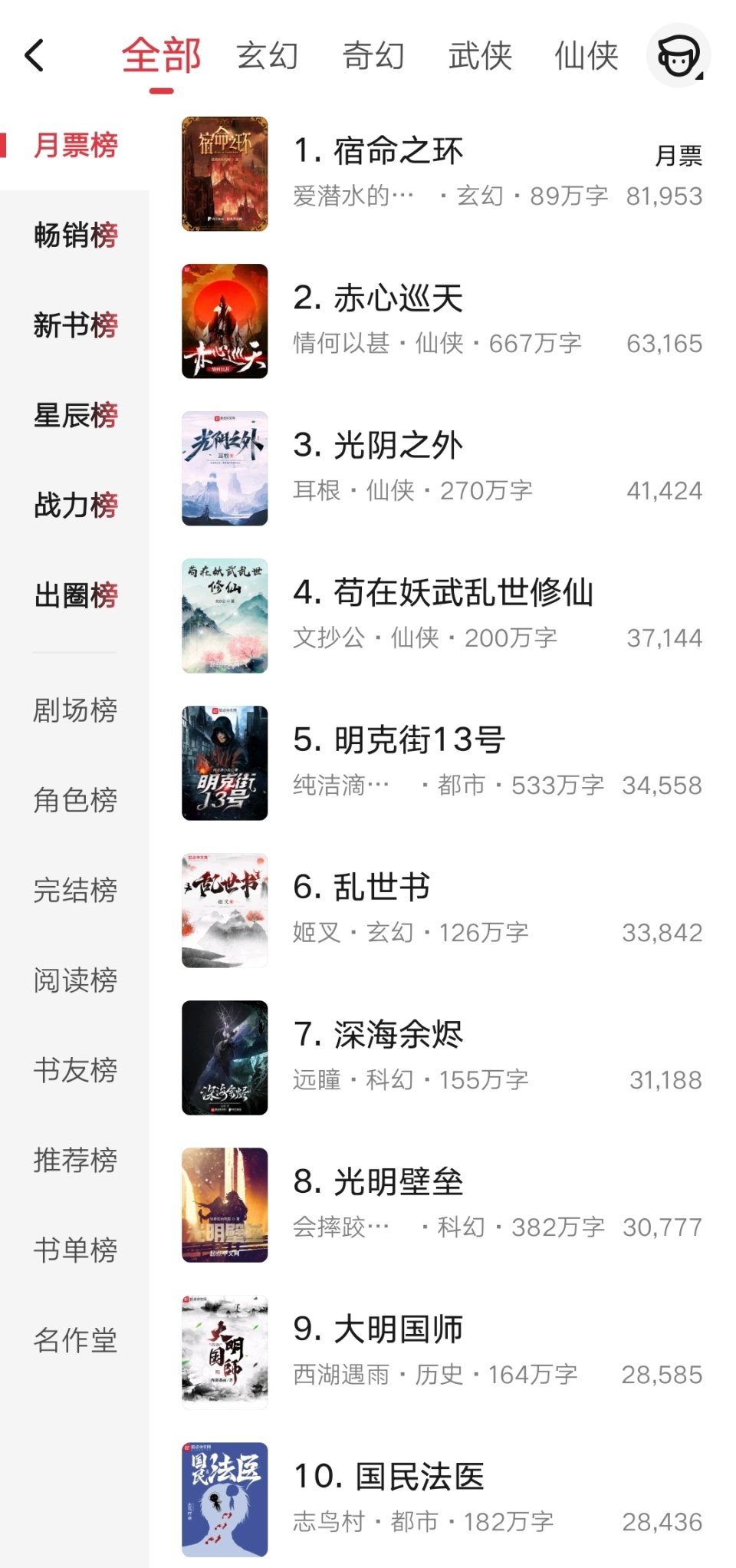Open the 名作堂 section
This screenshot has height=1568, width=736.
tap(75, 1340)
